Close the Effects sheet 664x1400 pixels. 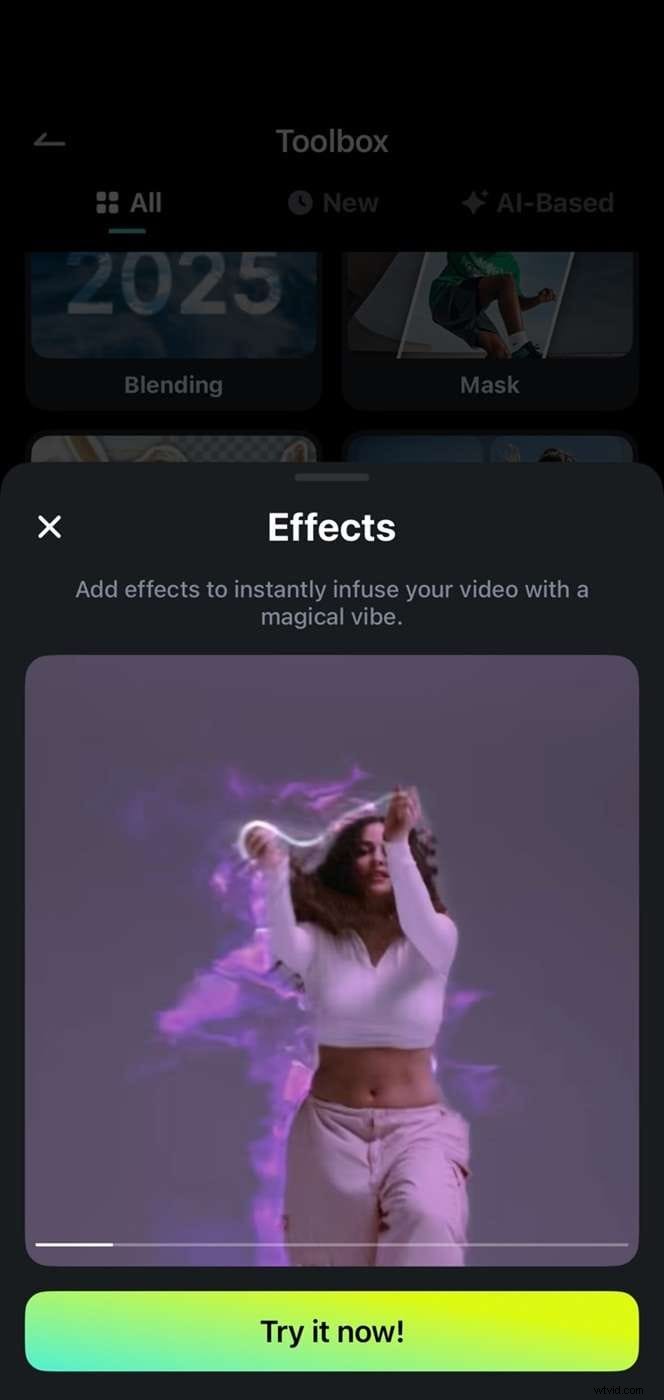pos(49,527)
